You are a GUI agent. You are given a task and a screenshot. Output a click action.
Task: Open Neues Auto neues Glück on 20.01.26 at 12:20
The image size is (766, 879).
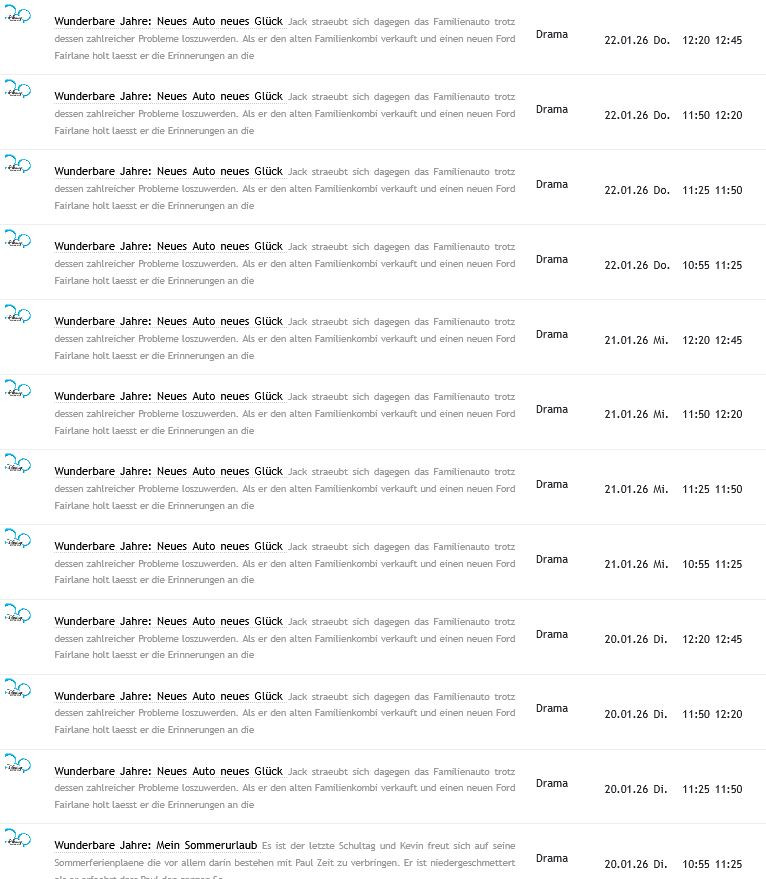coord(168,621)
